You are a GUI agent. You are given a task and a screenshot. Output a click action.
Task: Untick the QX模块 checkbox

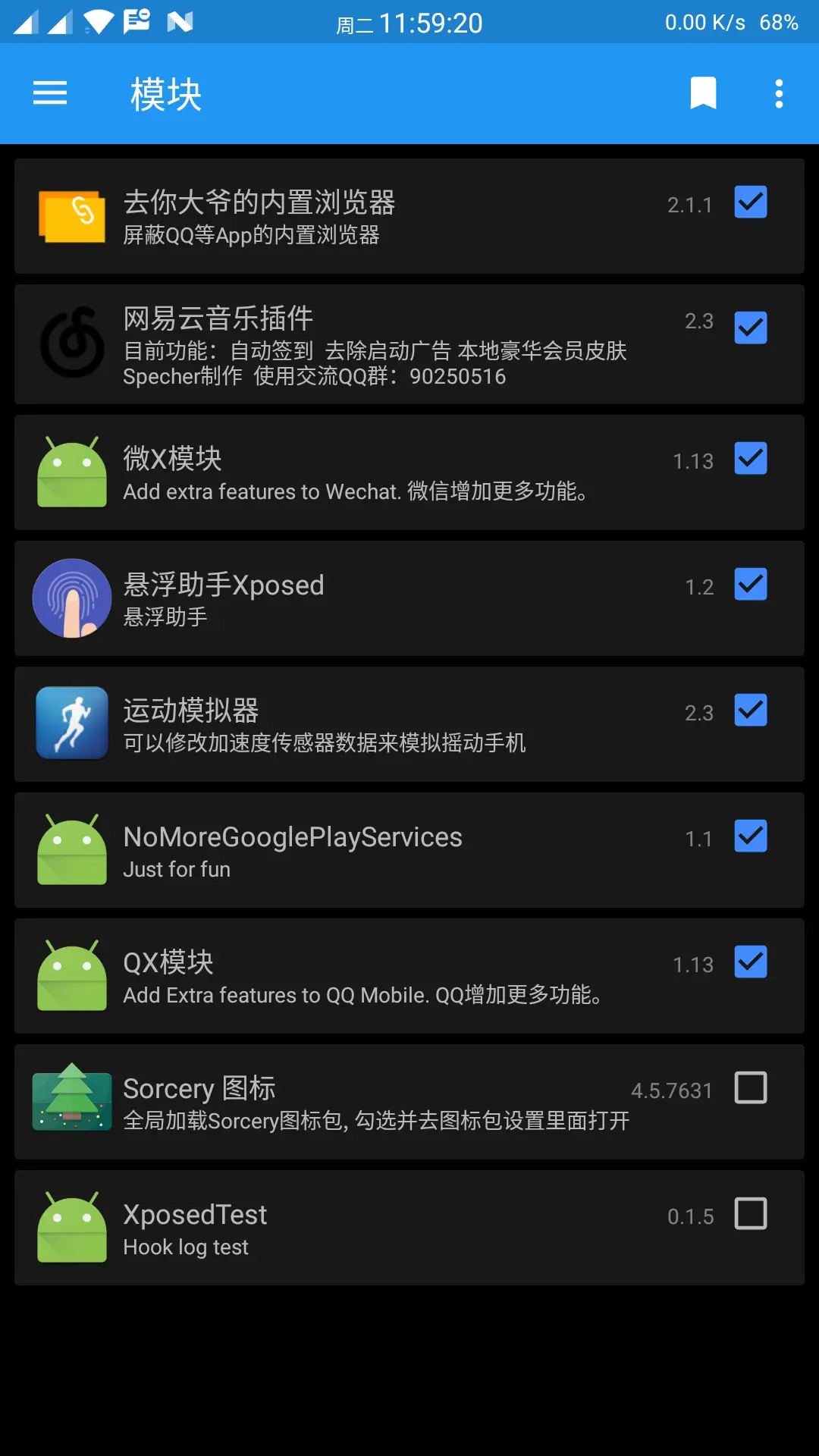click(751, 962)
